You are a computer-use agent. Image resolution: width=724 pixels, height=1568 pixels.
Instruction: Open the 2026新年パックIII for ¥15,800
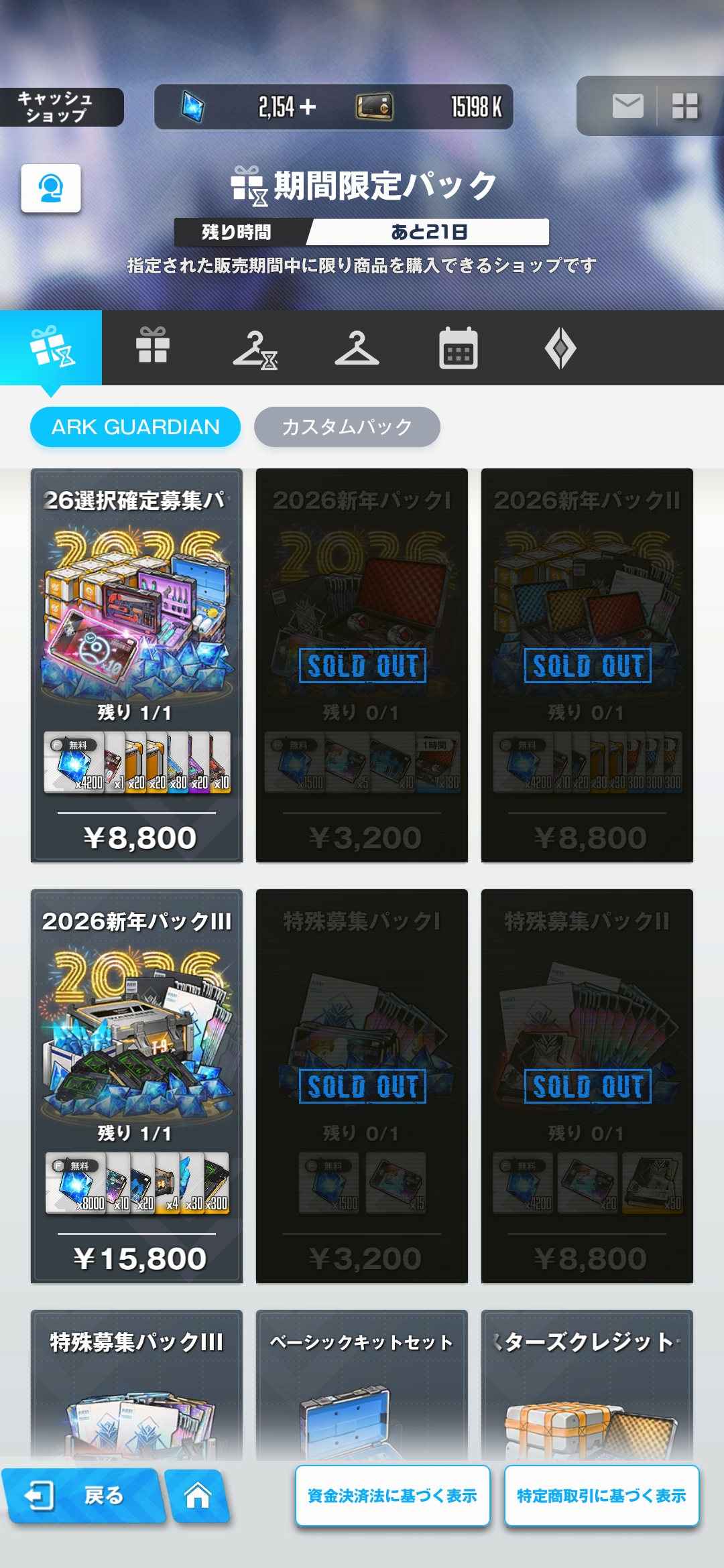point(137,1086)
